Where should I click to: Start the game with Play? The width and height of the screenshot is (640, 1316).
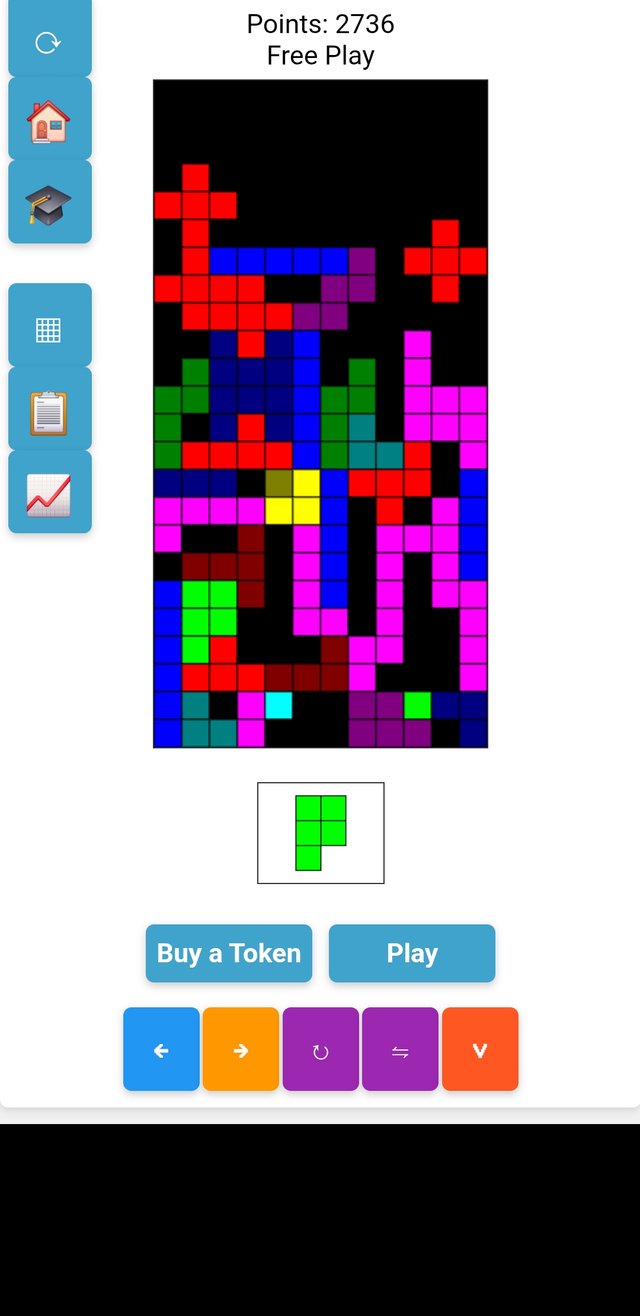pos(412,953)
